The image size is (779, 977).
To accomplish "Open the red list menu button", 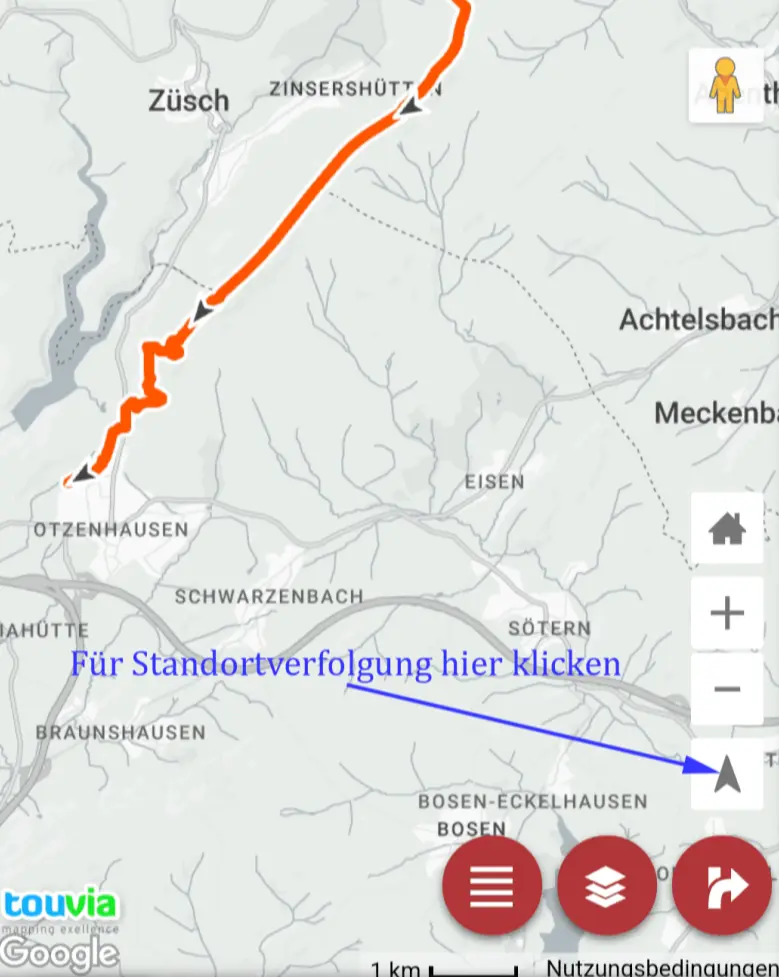I will pos(492,885).
